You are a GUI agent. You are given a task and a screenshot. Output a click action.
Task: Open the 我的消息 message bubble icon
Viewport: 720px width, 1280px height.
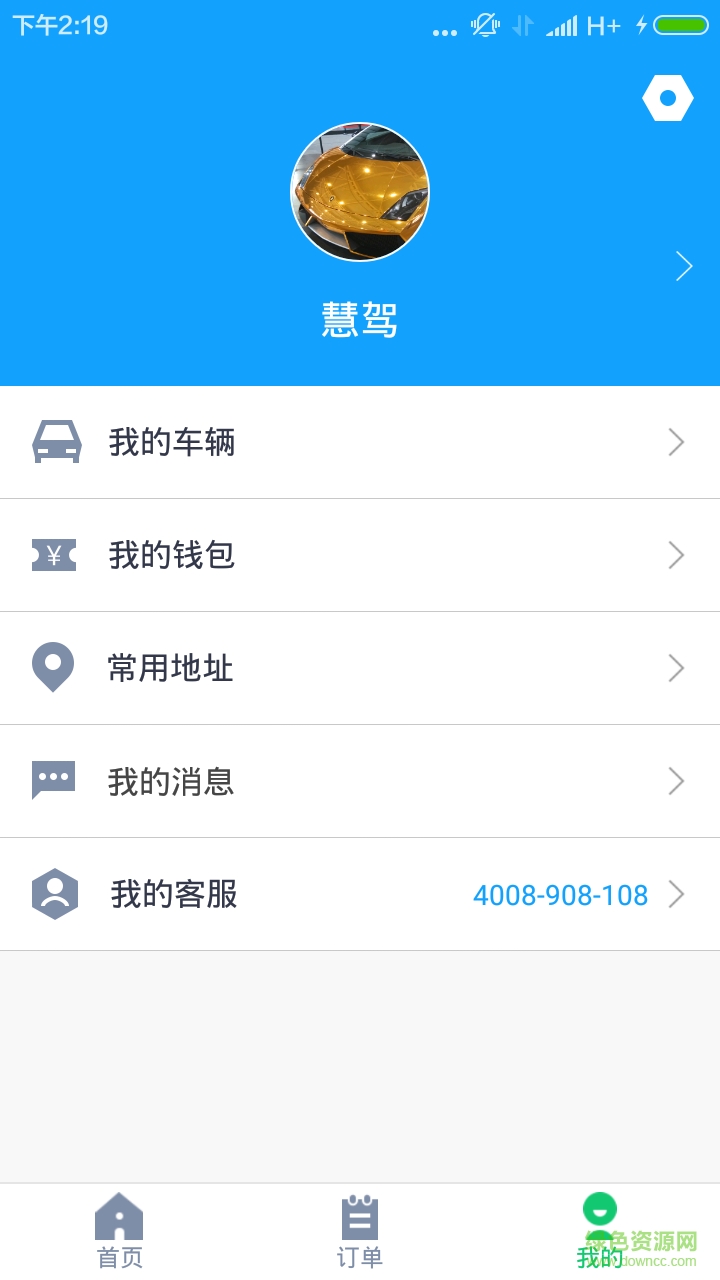(x=54, y=781)
